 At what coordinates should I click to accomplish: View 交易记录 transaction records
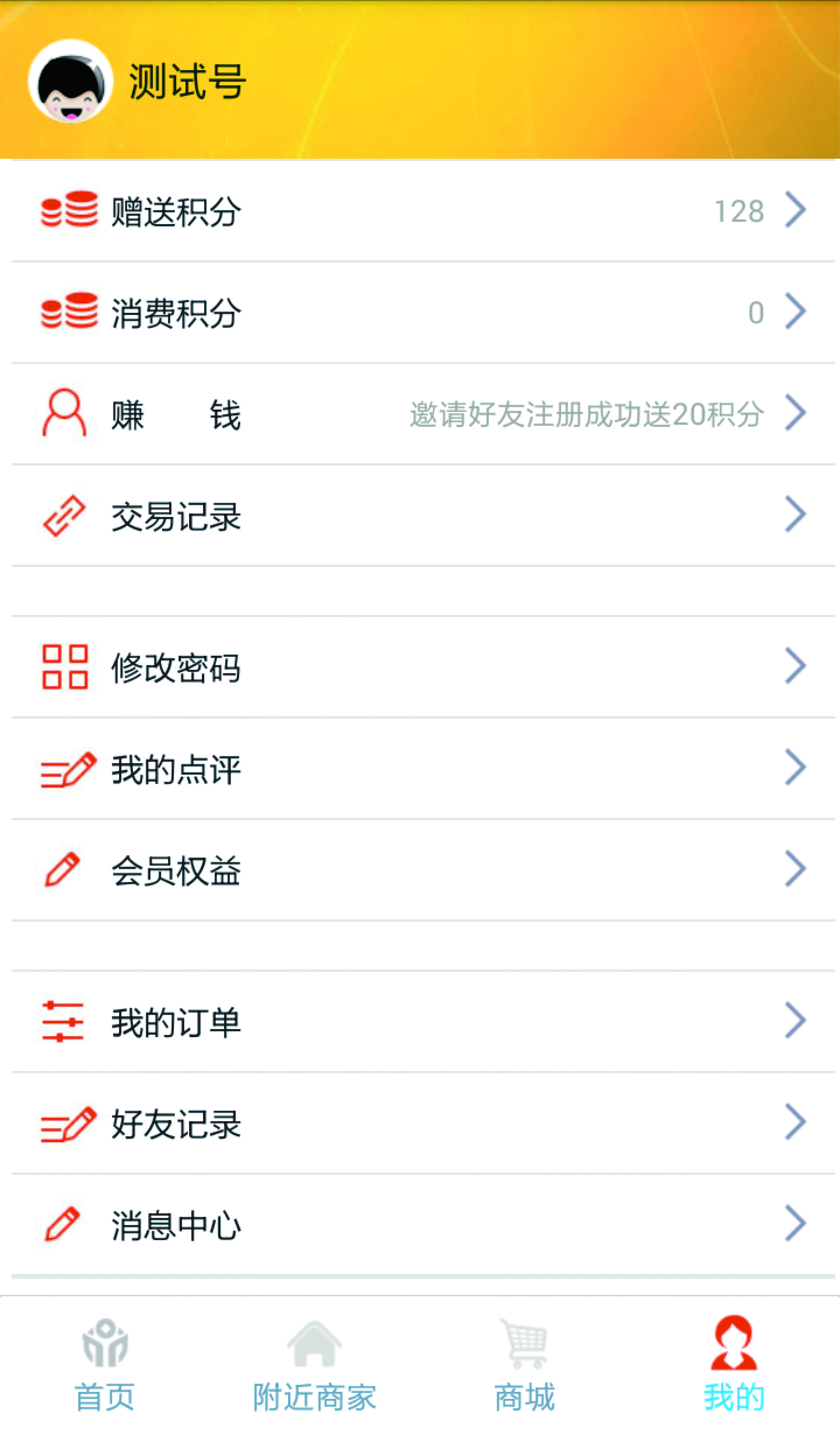[x=419, y=515]
